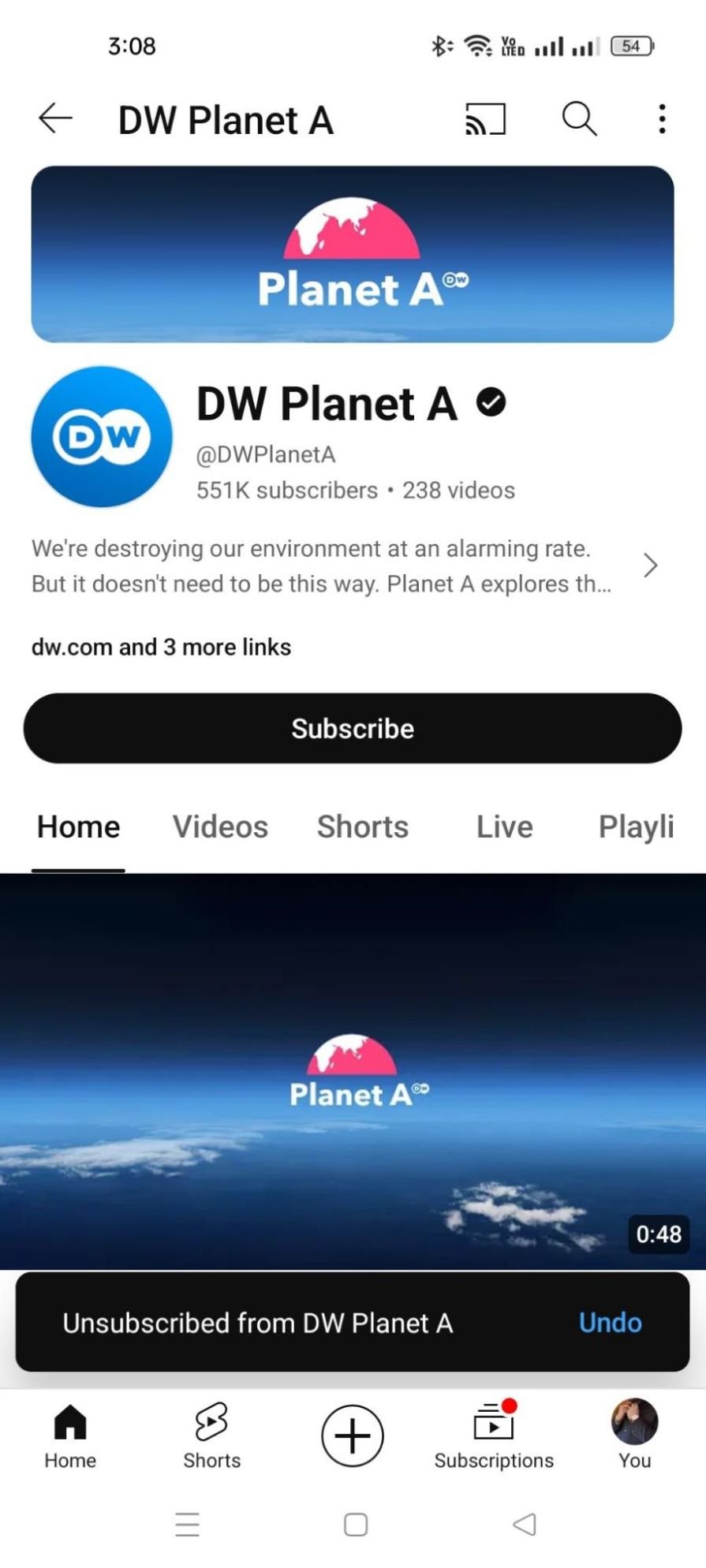Tap the system back triangle button

[525, 1524]
